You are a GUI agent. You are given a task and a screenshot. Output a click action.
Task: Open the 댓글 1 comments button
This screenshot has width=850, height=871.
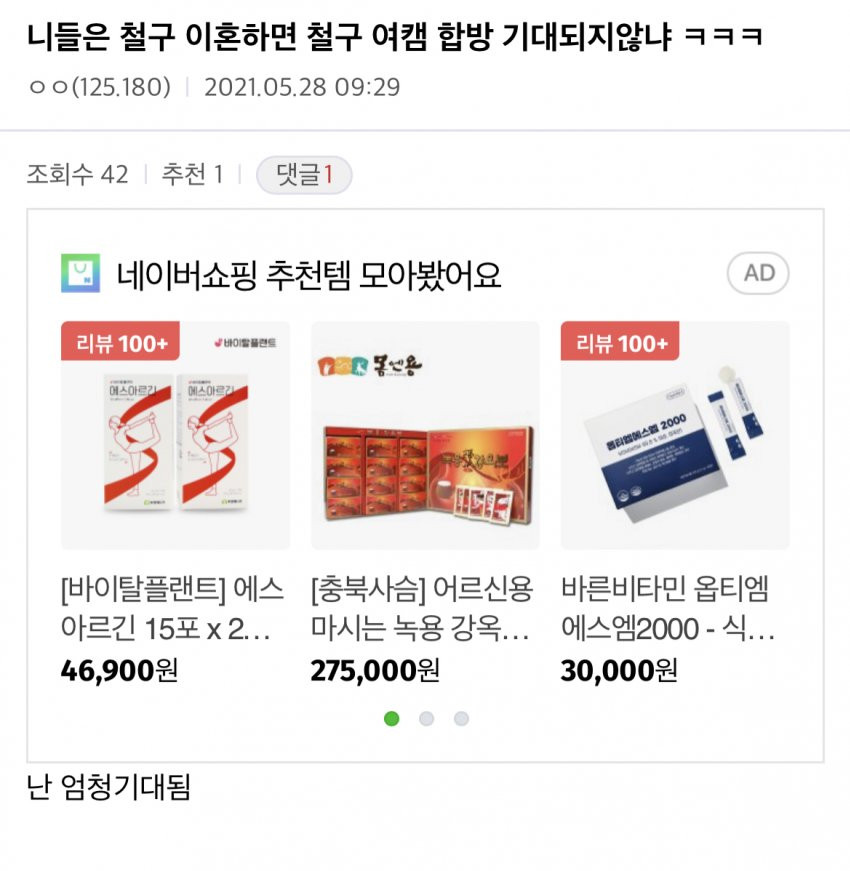304,175
